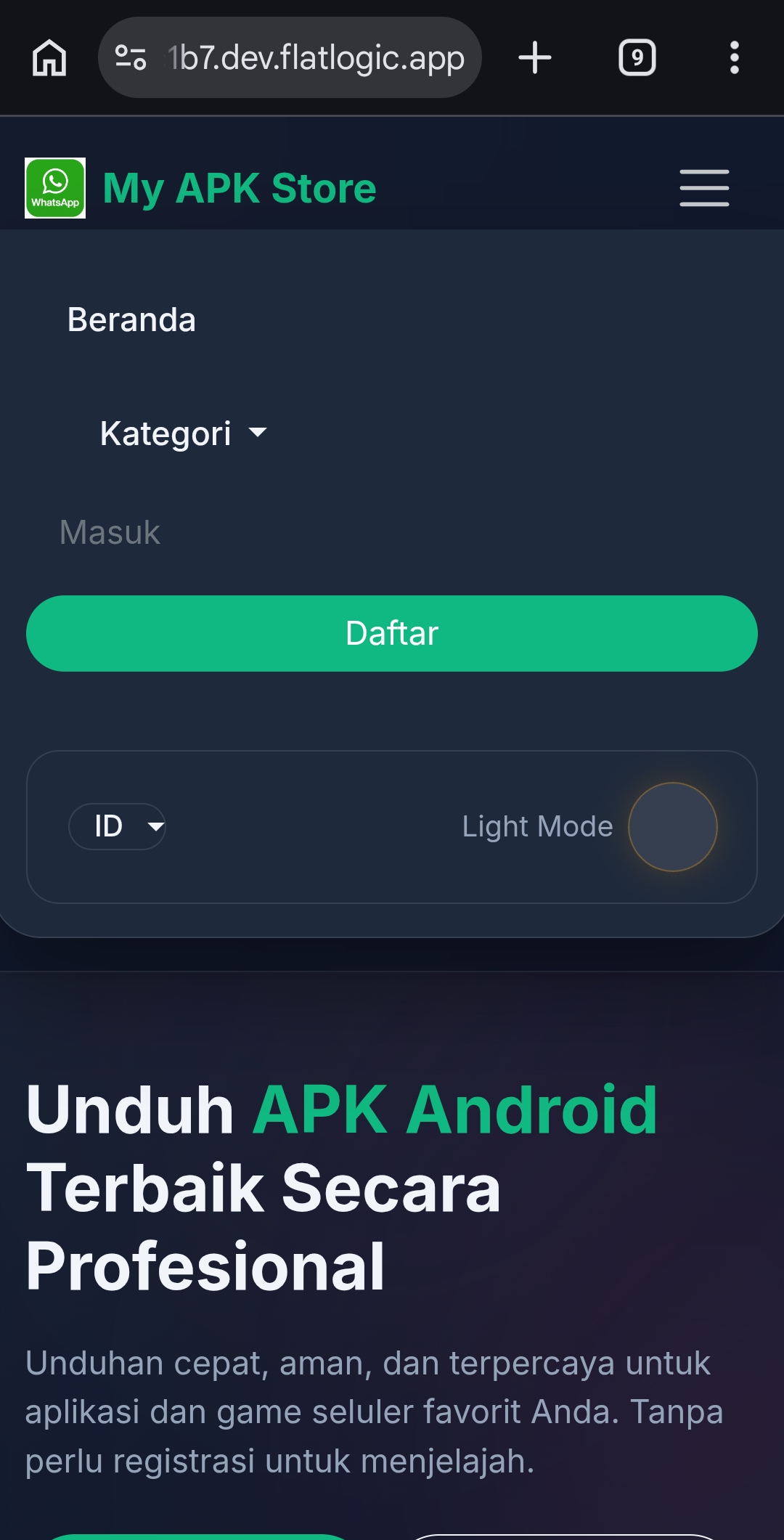Open the ID language selector
Screen dimensions: 784x1540
click(118, 826)
